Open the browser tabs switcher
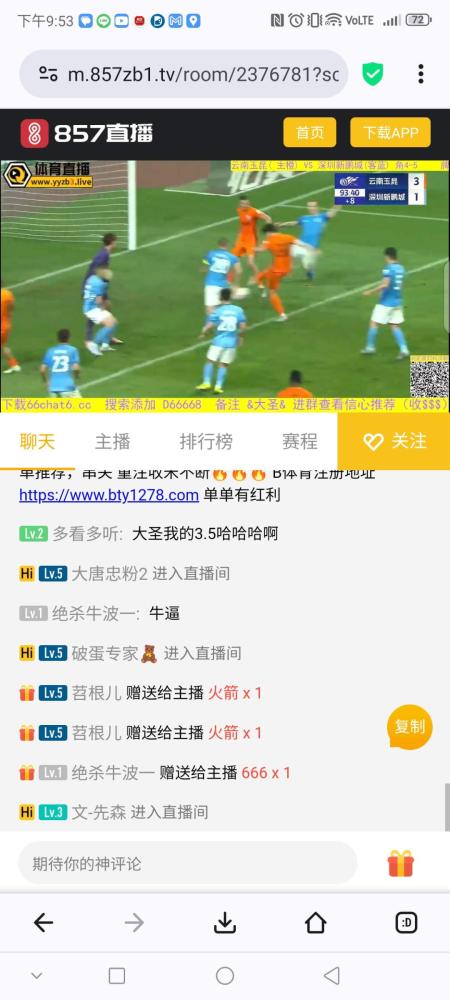 [406, 922]
